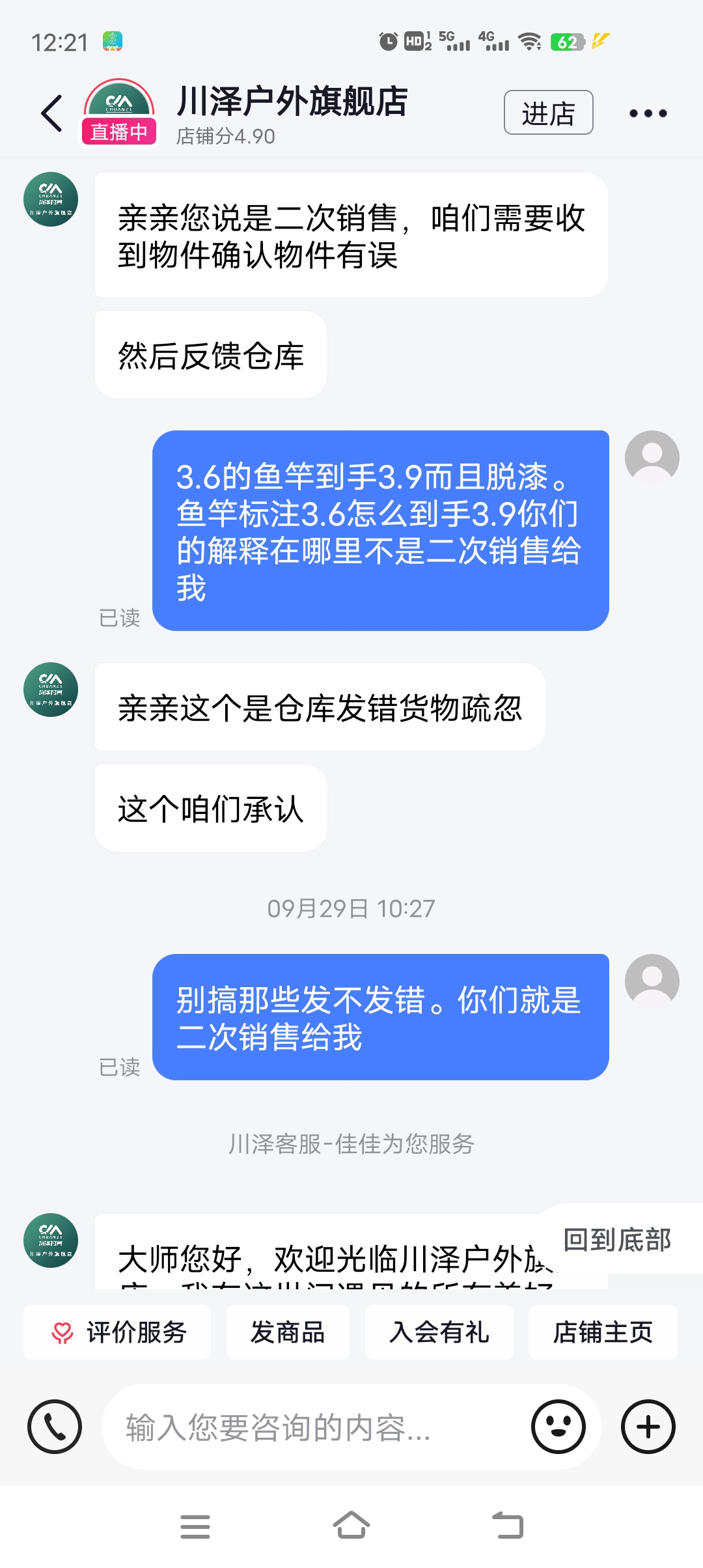The image size is (703, 1568).
Task: Open 评价服务 to rate the service
Action: click(x=118, y=1332)
